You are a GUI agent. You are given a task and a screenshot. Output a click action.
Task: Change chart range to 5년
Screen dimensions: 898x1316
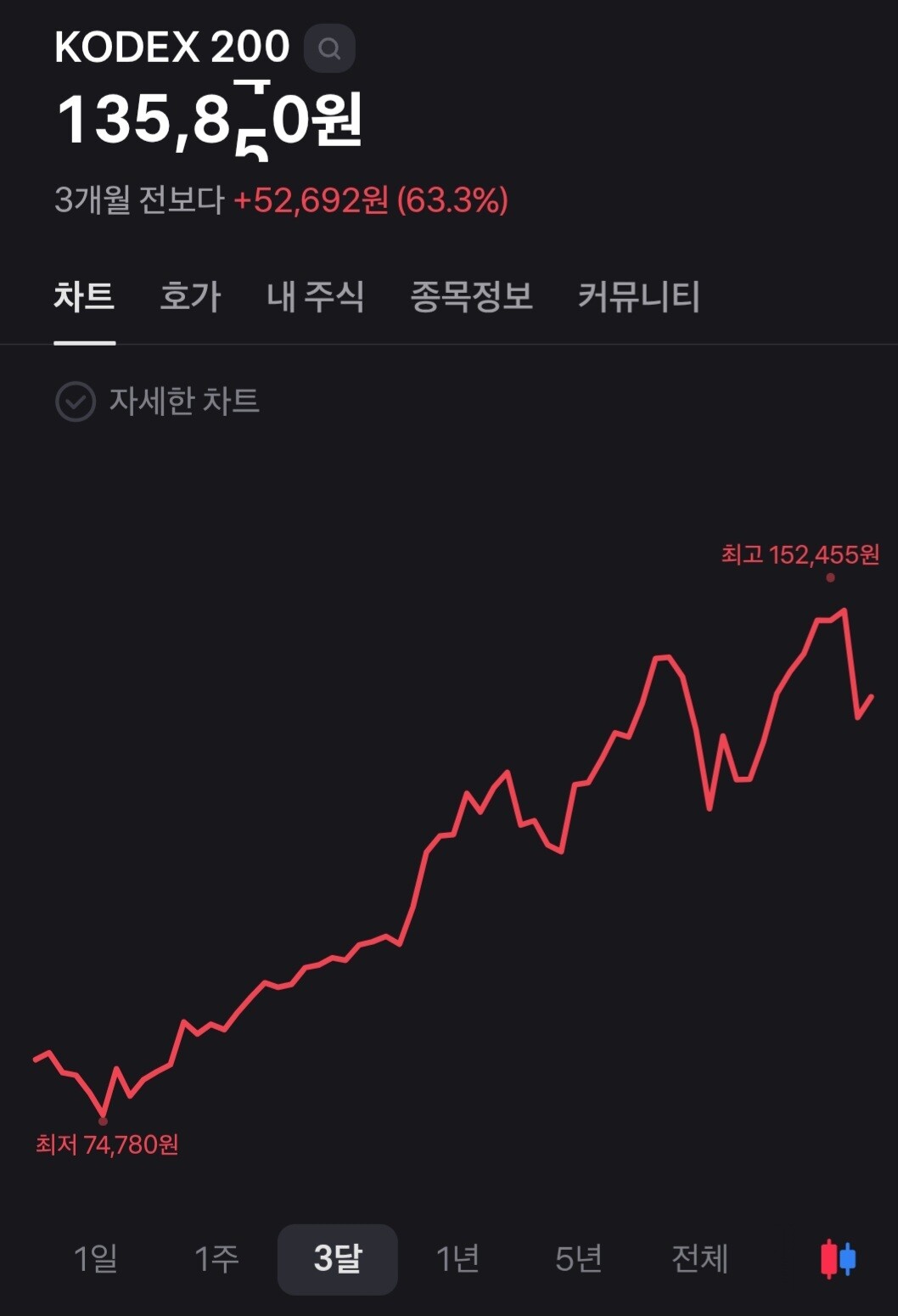(x=578, y=1258)
